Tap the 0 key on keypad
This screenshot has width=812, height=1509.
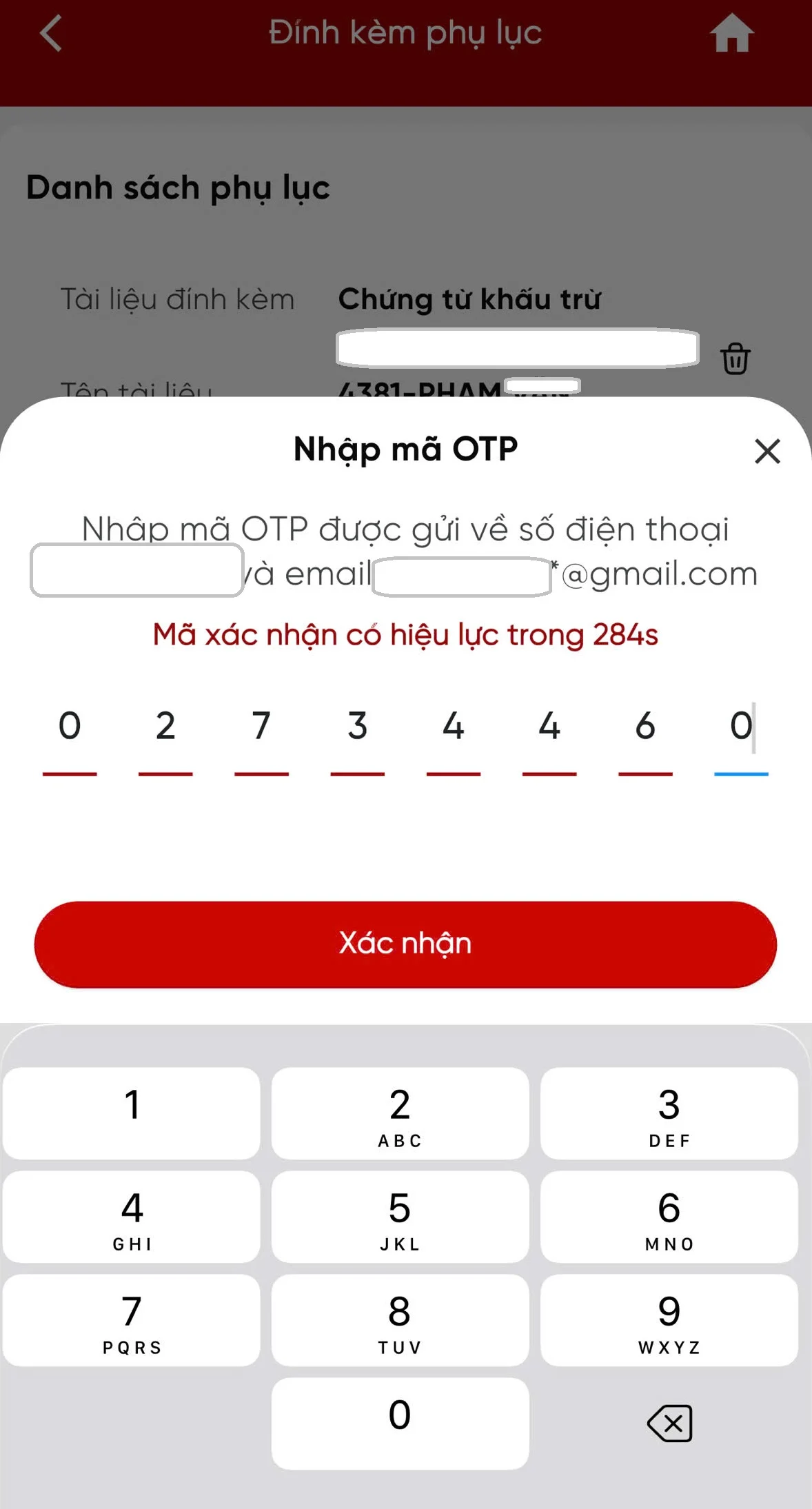coord(400,1423)
